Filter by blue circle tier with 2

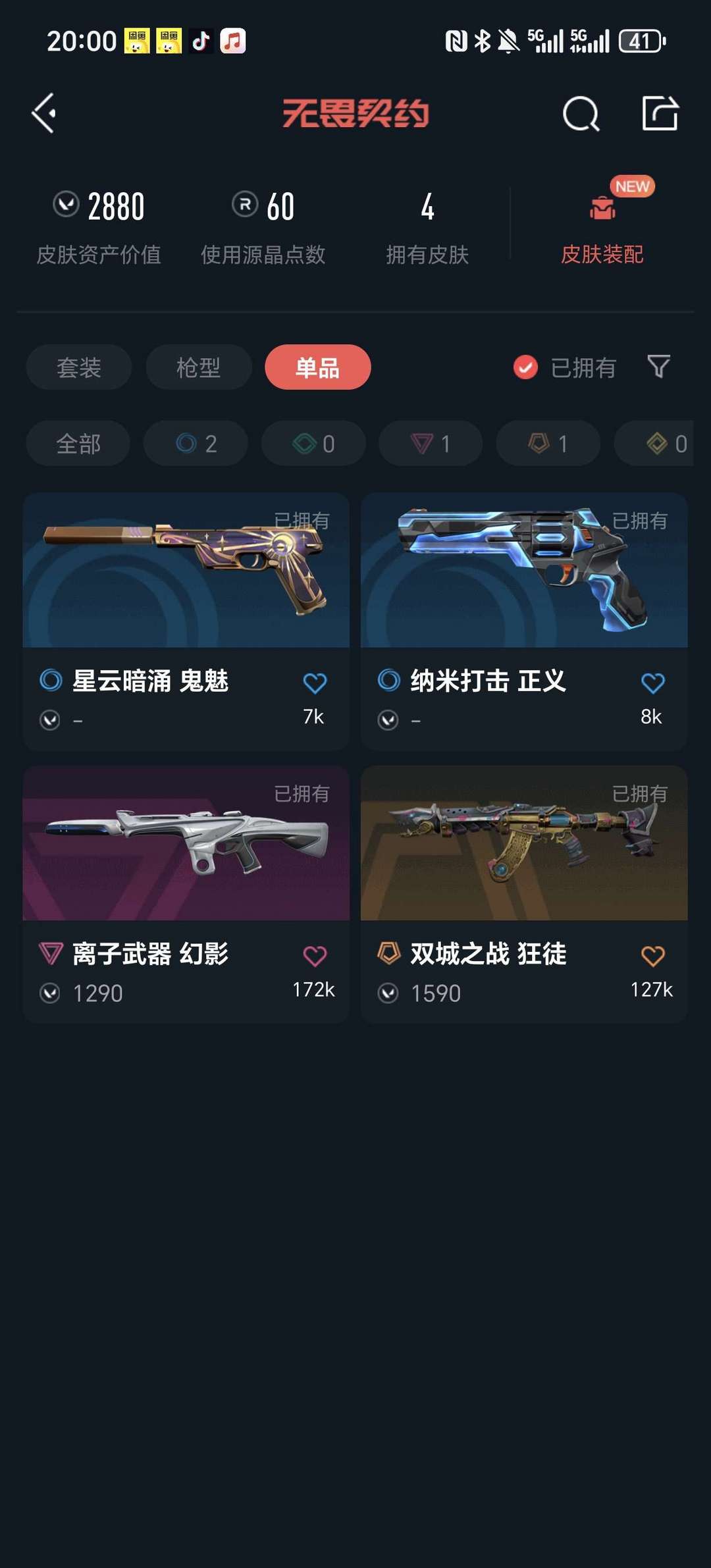(x=196, y=444)
